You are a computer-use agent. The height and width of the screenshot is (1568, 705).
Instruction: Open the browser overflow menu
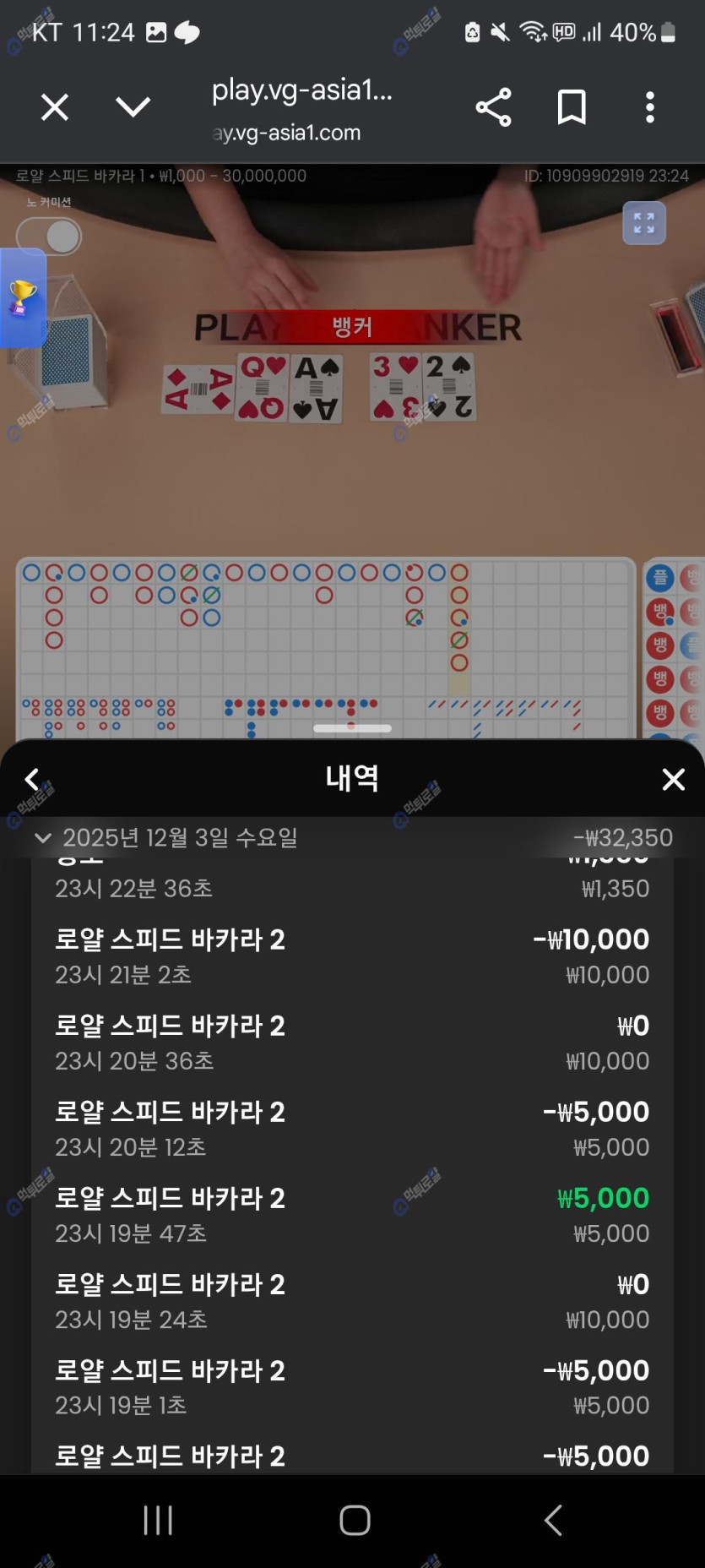tap(649, 107)
